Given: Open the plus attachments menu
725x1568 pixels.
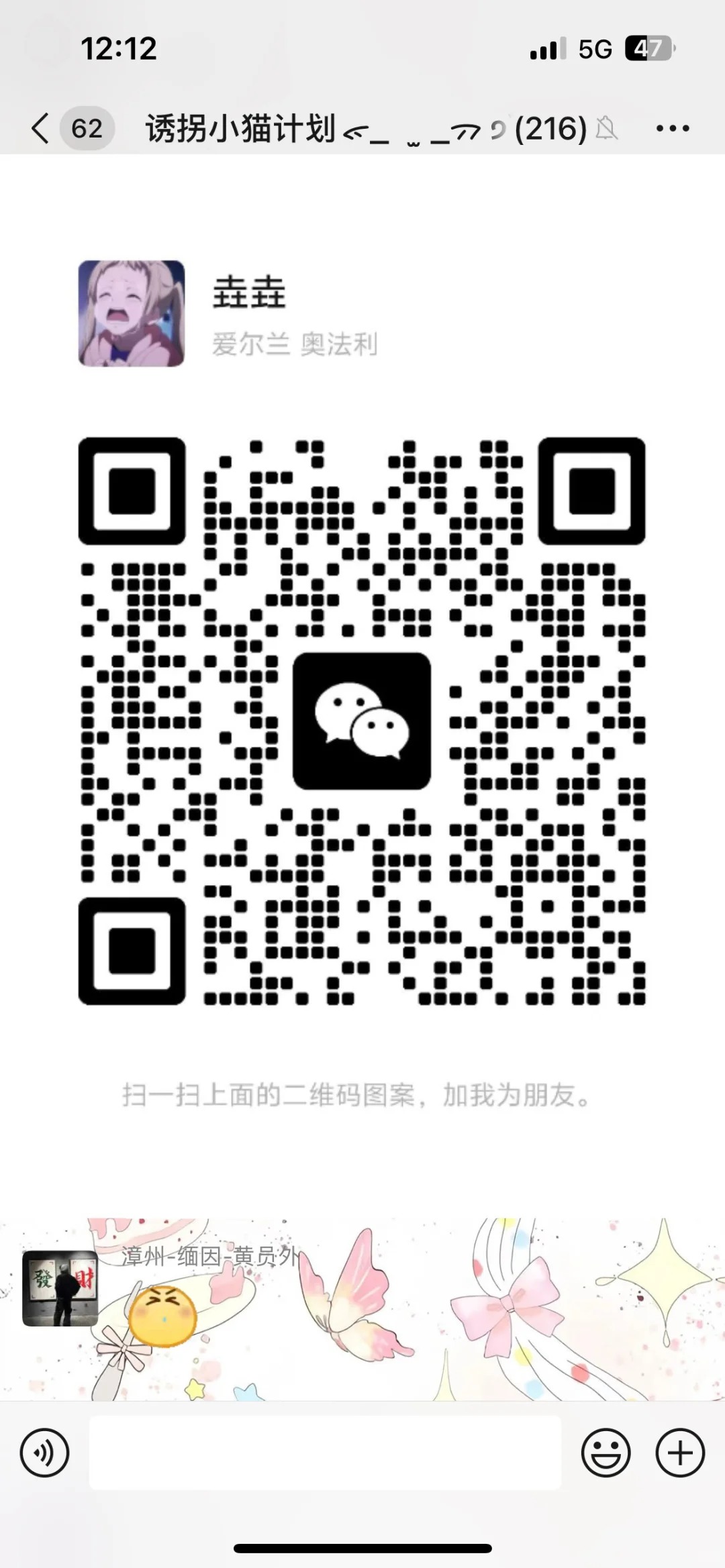Looking at the screenshot, I should click(x=679, y=1453).
